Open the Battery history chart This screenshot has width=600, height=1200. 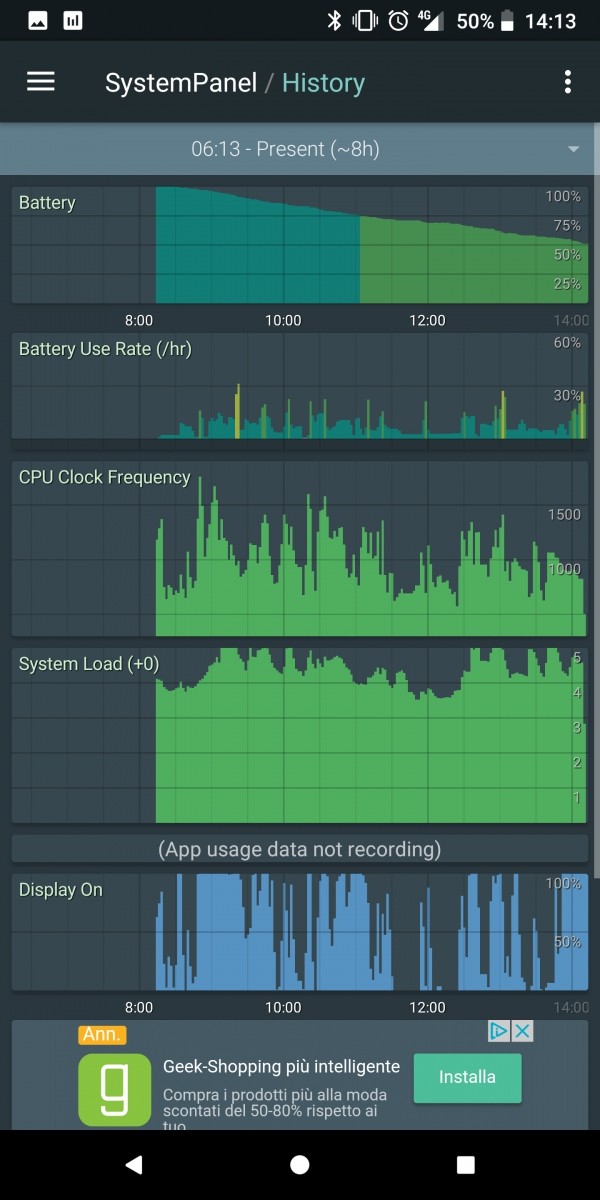coord(300,244)
